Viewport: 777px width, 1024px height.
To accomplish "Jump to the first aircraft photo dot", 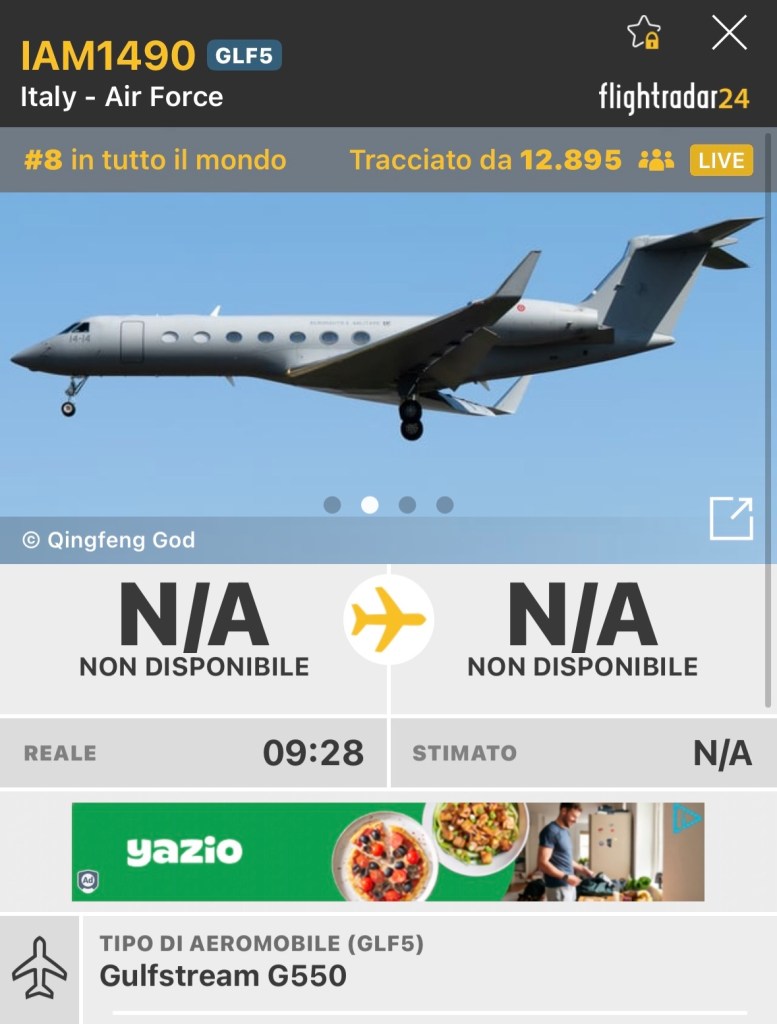I will (x=332, y=505).
